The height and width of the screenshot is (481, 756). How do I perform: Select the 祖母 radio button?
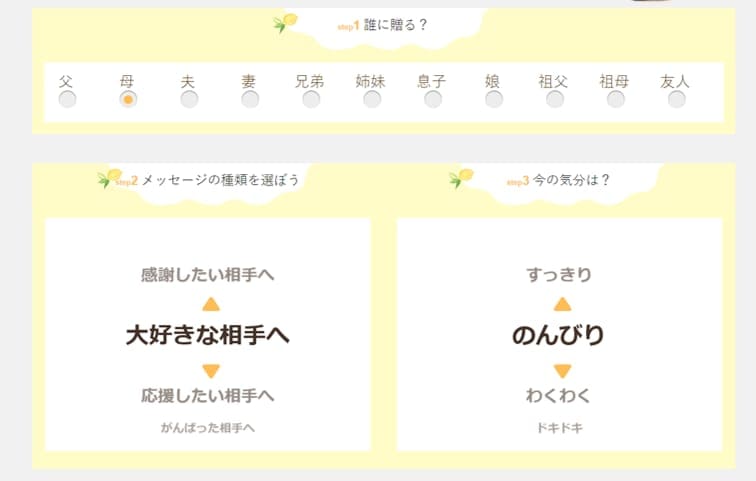point(616,99)
